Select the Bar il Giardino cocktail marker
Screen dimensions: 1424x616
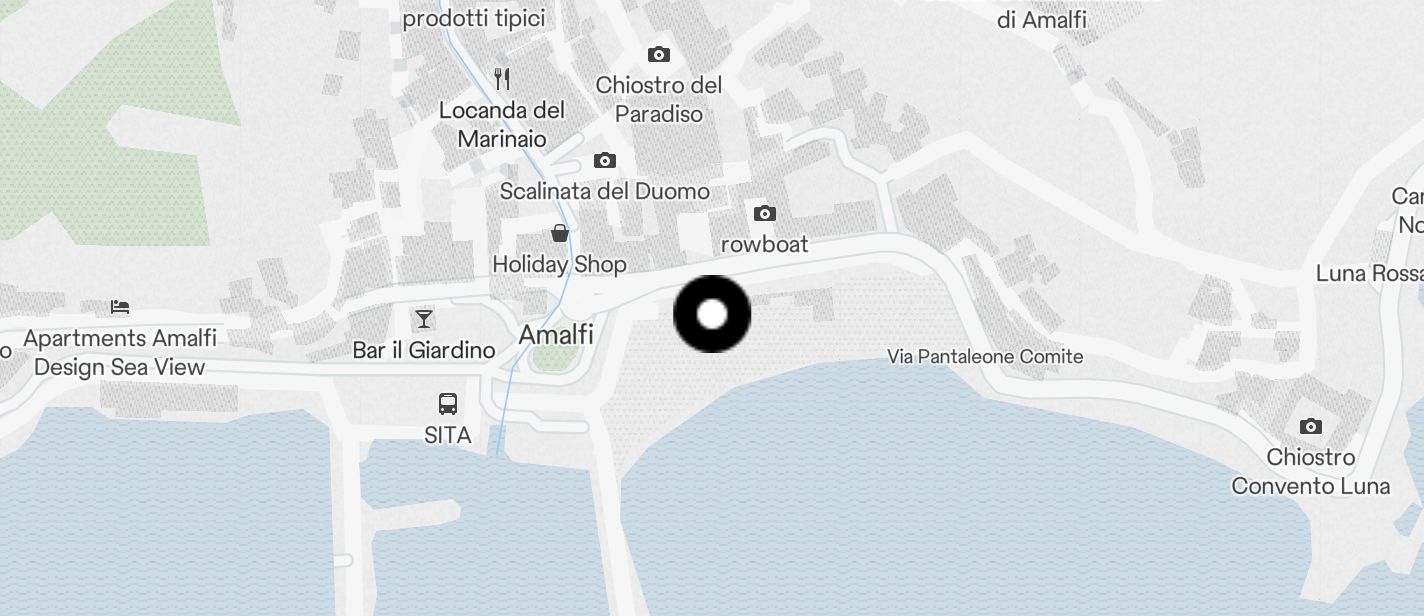(424, 320)
